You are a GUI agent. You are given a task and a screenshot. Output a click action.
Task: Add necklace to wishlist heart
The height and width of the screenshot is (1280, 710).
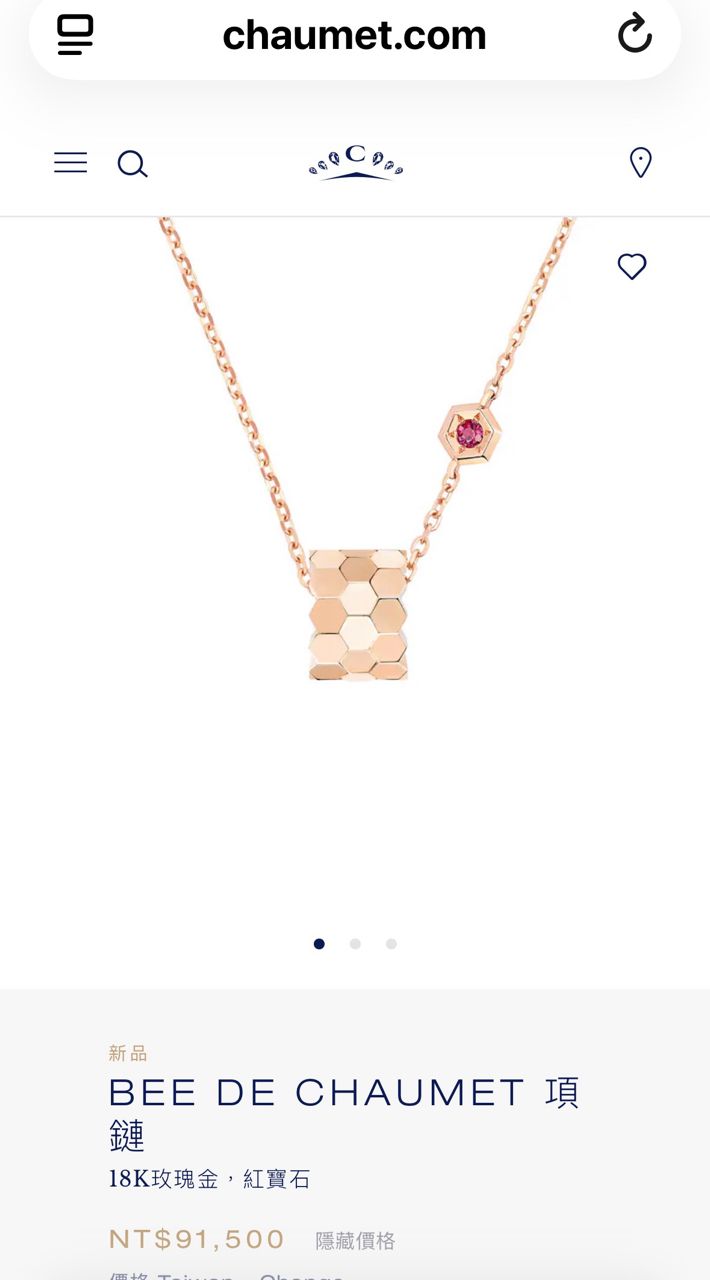click(632, 267)
